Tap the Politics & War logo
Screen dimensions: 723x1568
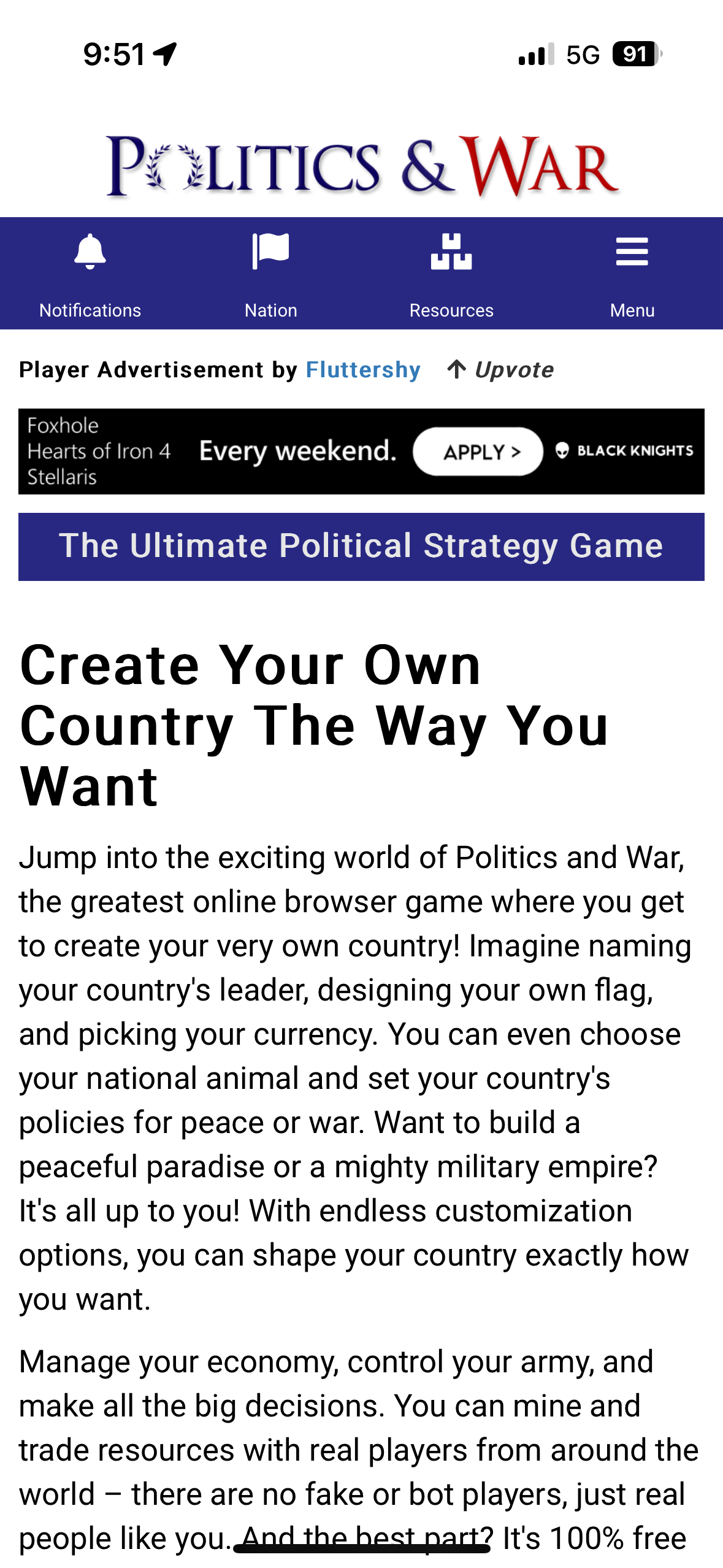point(362,166)
